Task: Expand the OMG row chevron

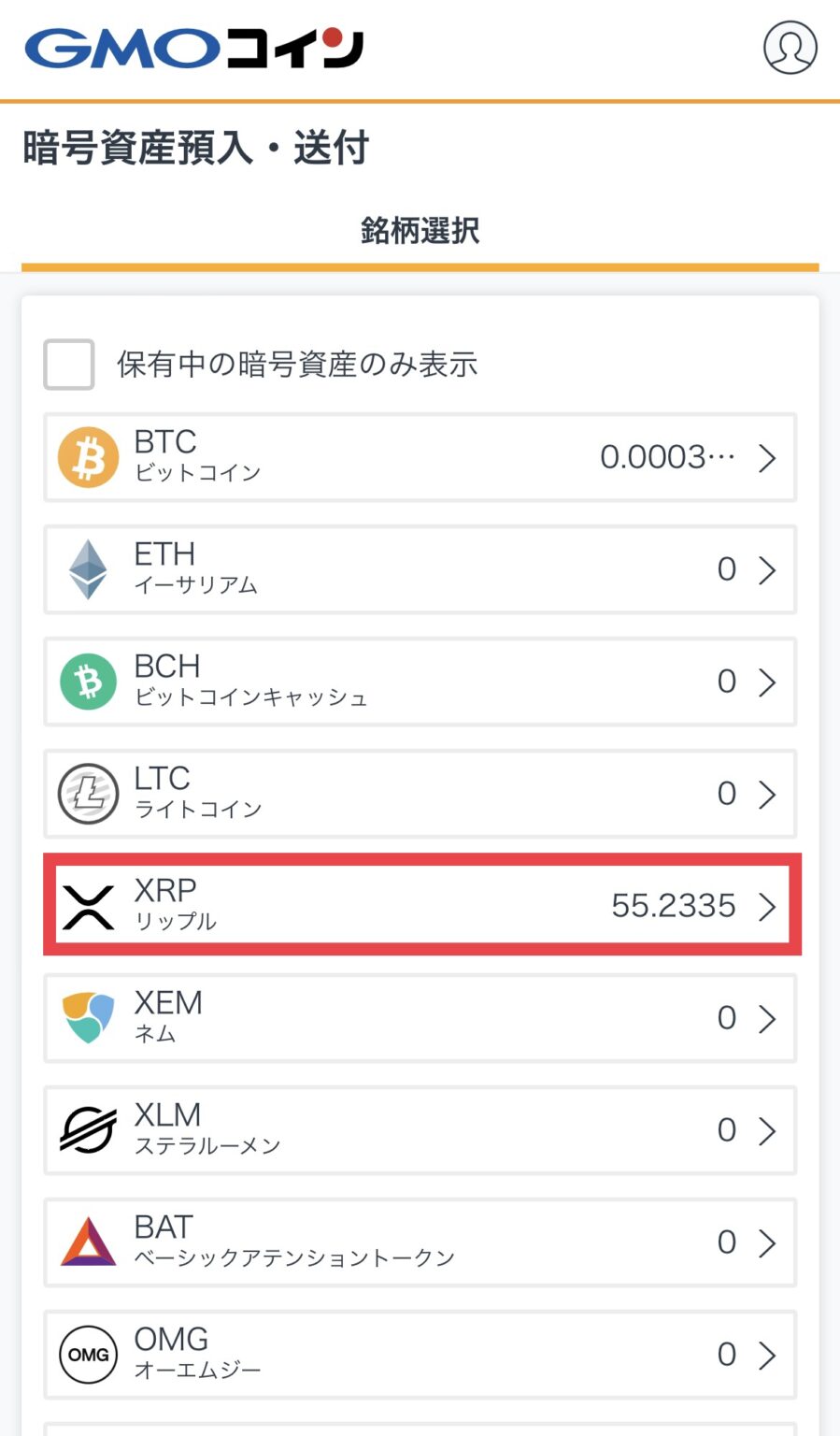Action: [x=768, y=1354]
